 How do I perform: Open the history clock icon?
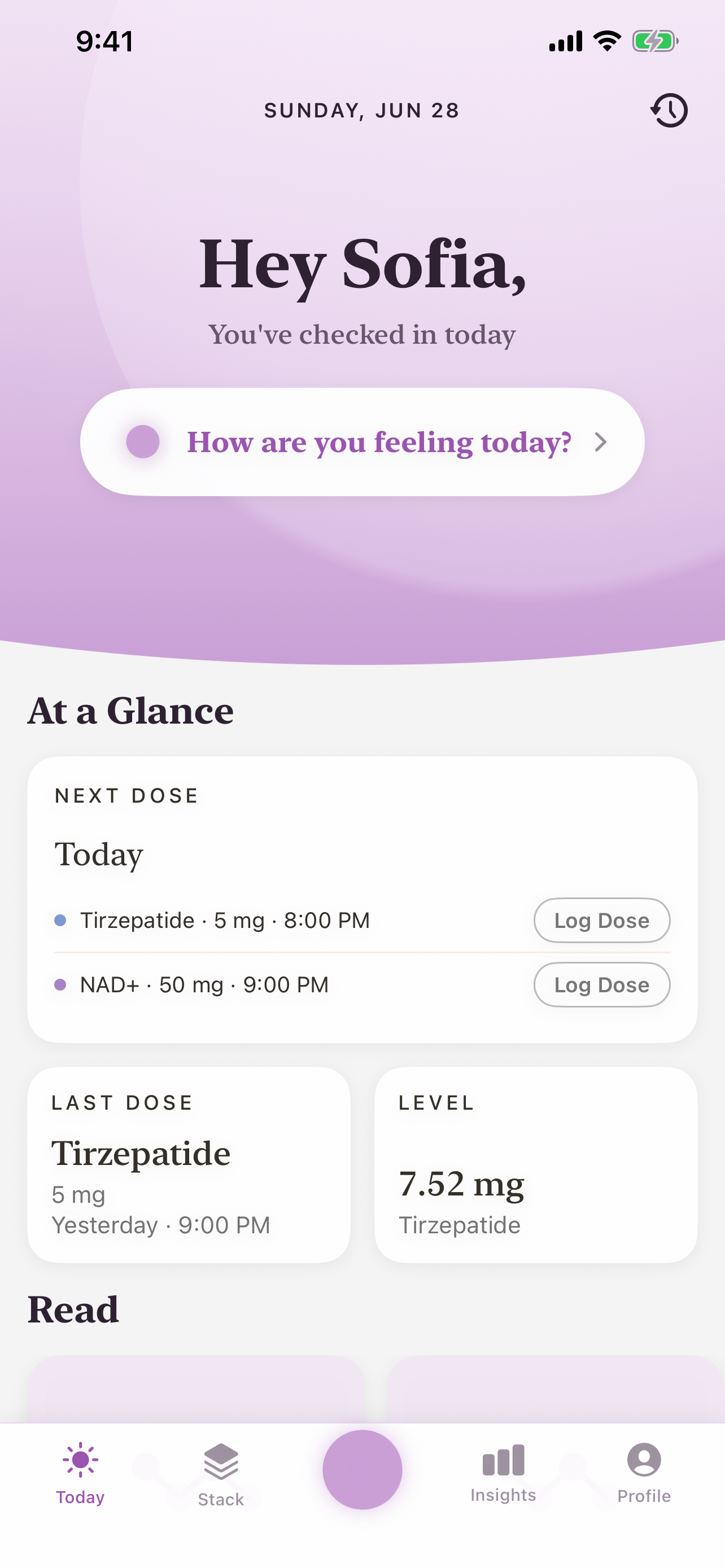tap(669, 110)
